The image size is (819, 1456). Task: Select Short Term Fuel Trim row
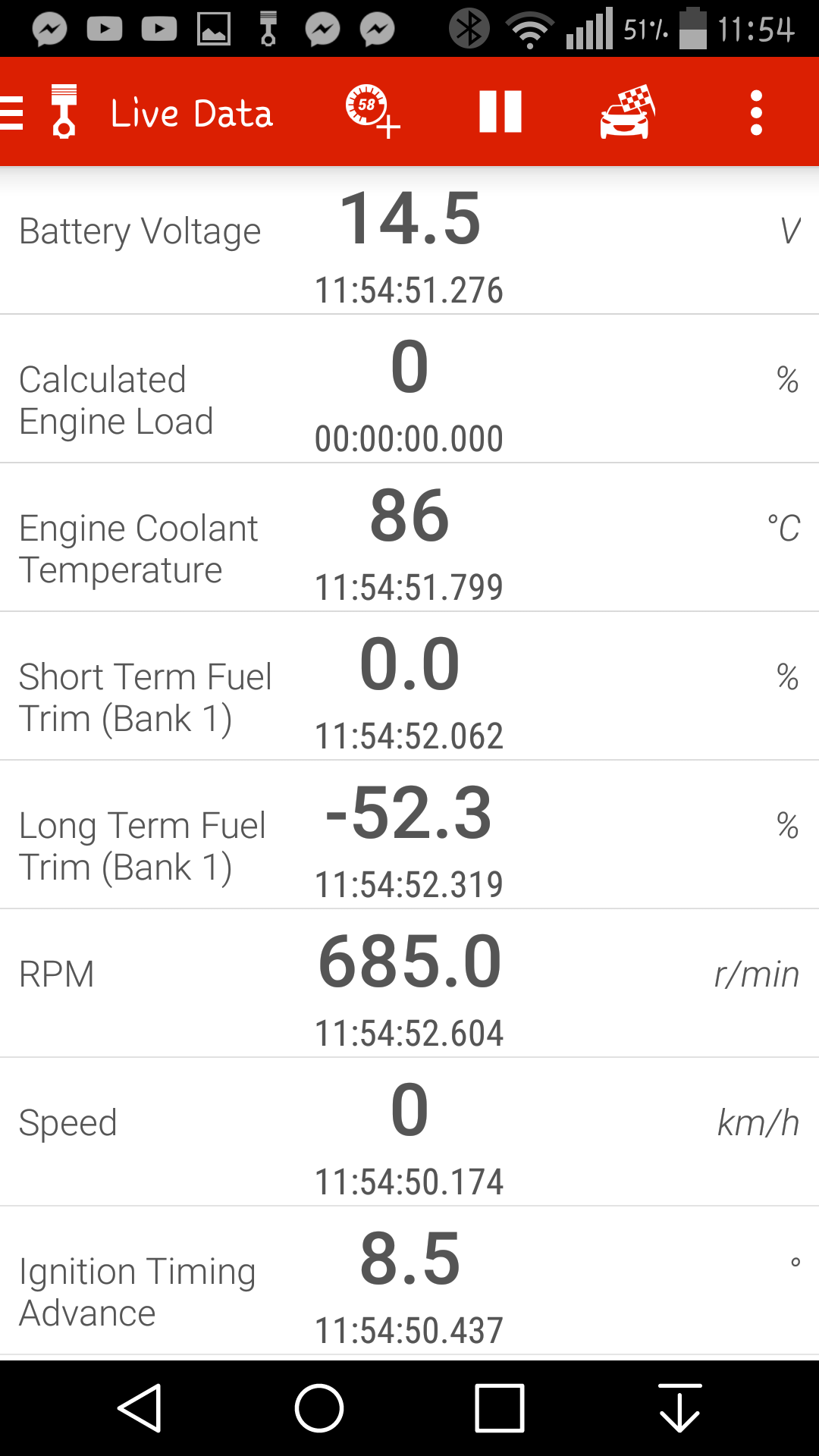[x=409, y=686]
